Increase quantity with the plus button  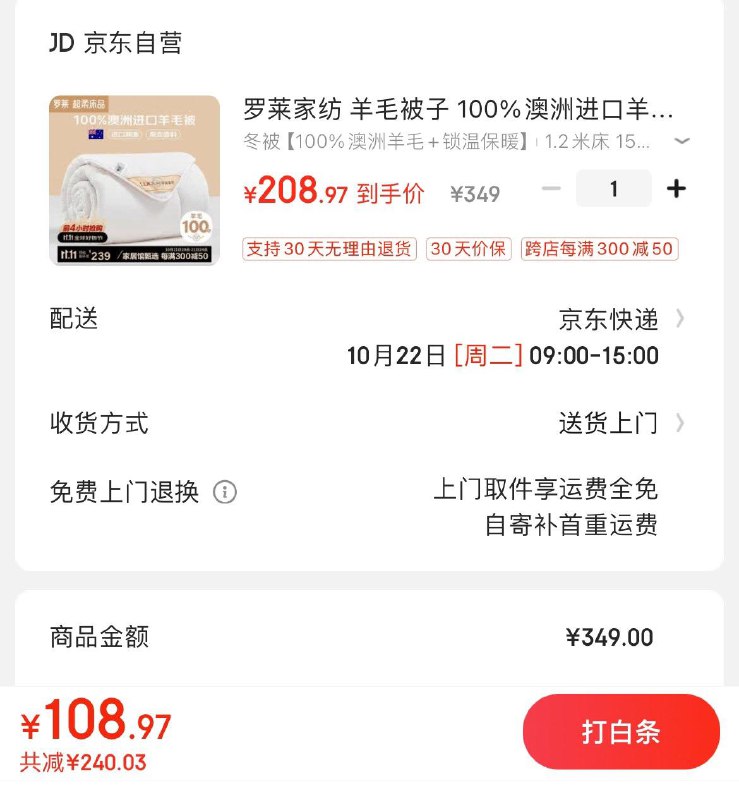[x=678, y=188]
